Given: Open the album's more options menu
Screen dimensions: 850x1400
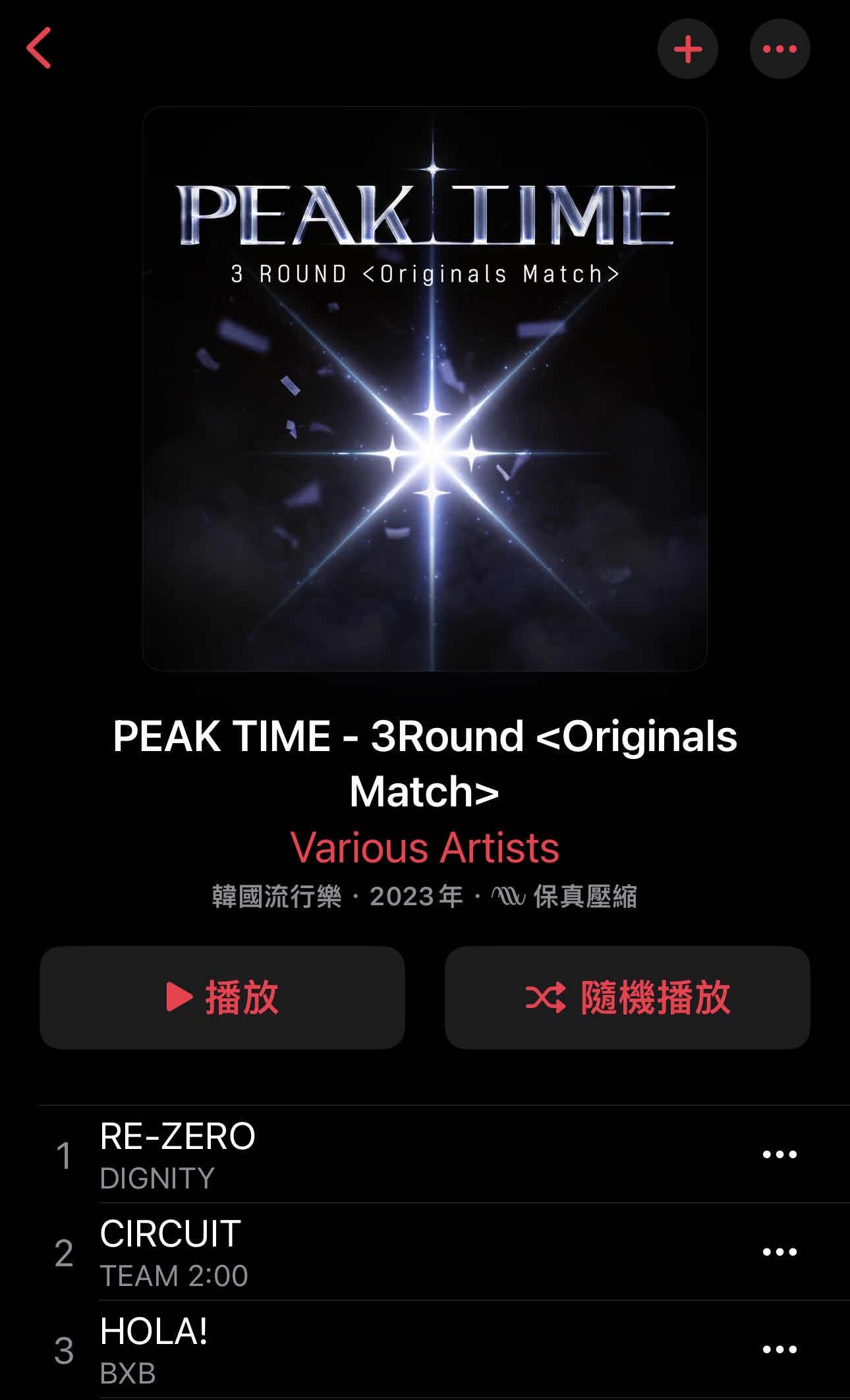Looking at the screenshot, I should [x=779, y=49].
